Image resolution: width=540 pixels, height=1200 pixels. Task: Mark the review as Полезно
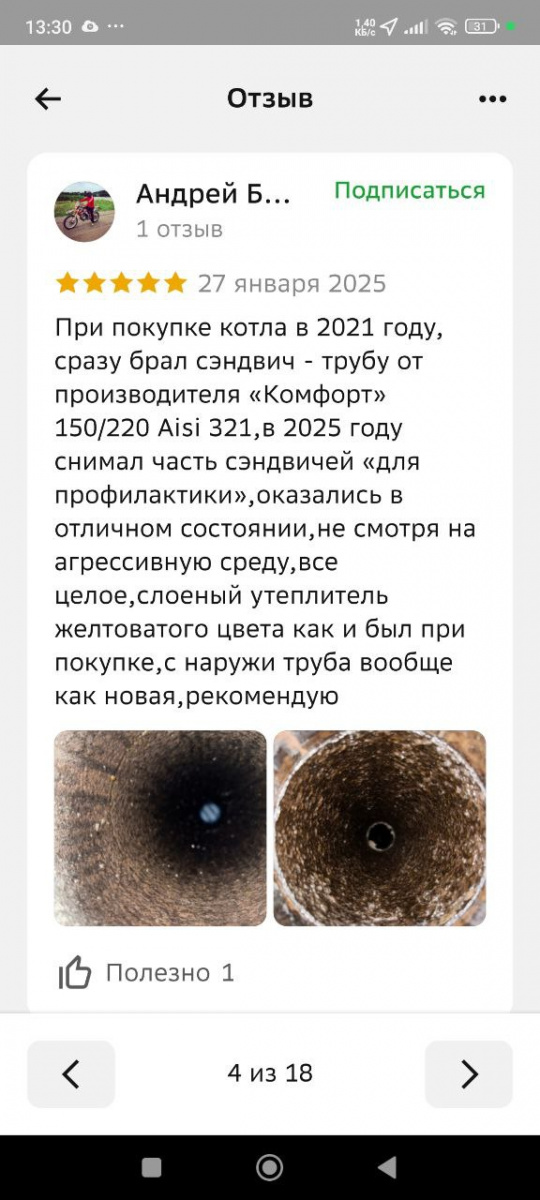click(146, 972)
